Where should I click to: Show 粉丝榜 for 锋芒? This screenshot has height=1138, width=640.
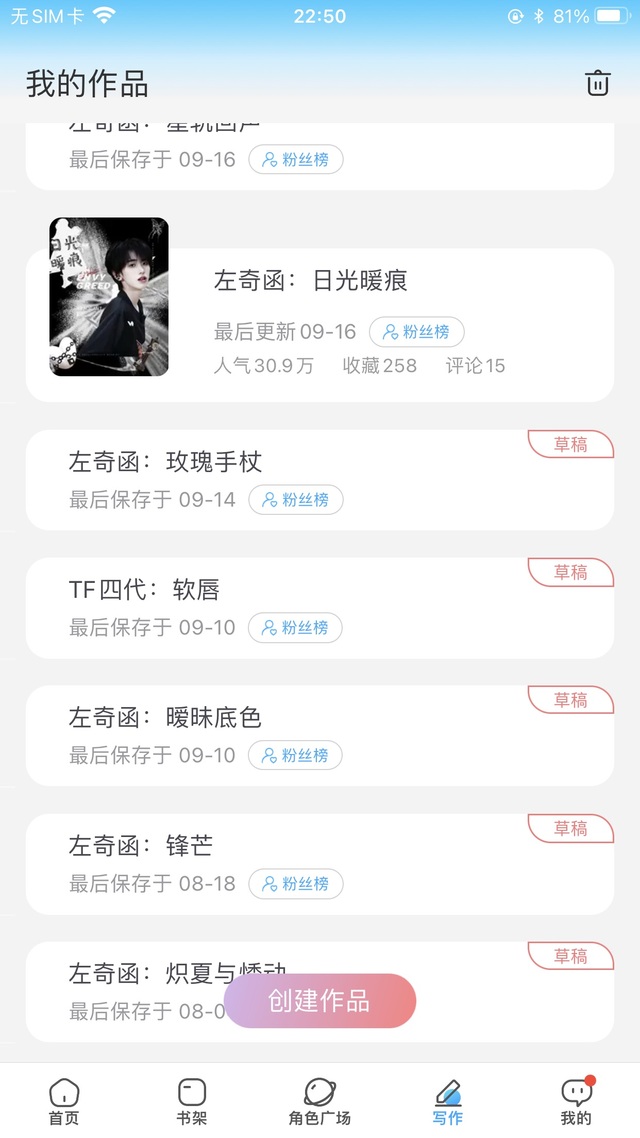pos(296,883)
